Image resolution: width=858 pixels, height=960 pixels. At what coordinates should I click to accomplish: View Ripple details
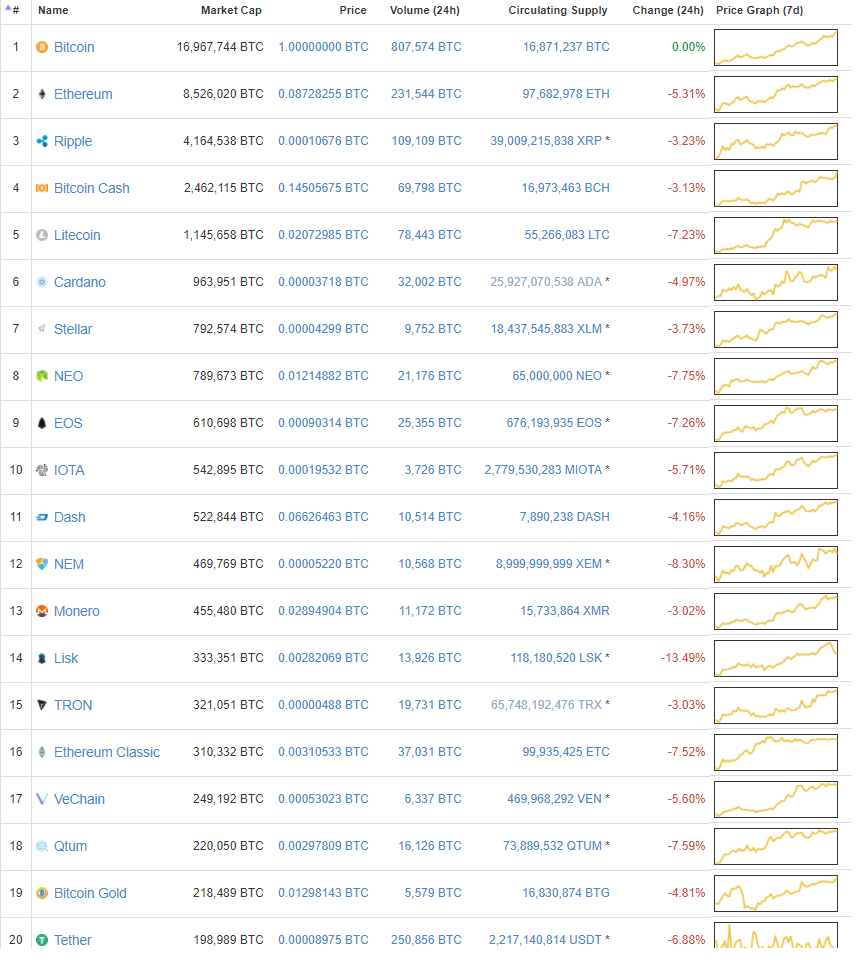click(73, 141)
